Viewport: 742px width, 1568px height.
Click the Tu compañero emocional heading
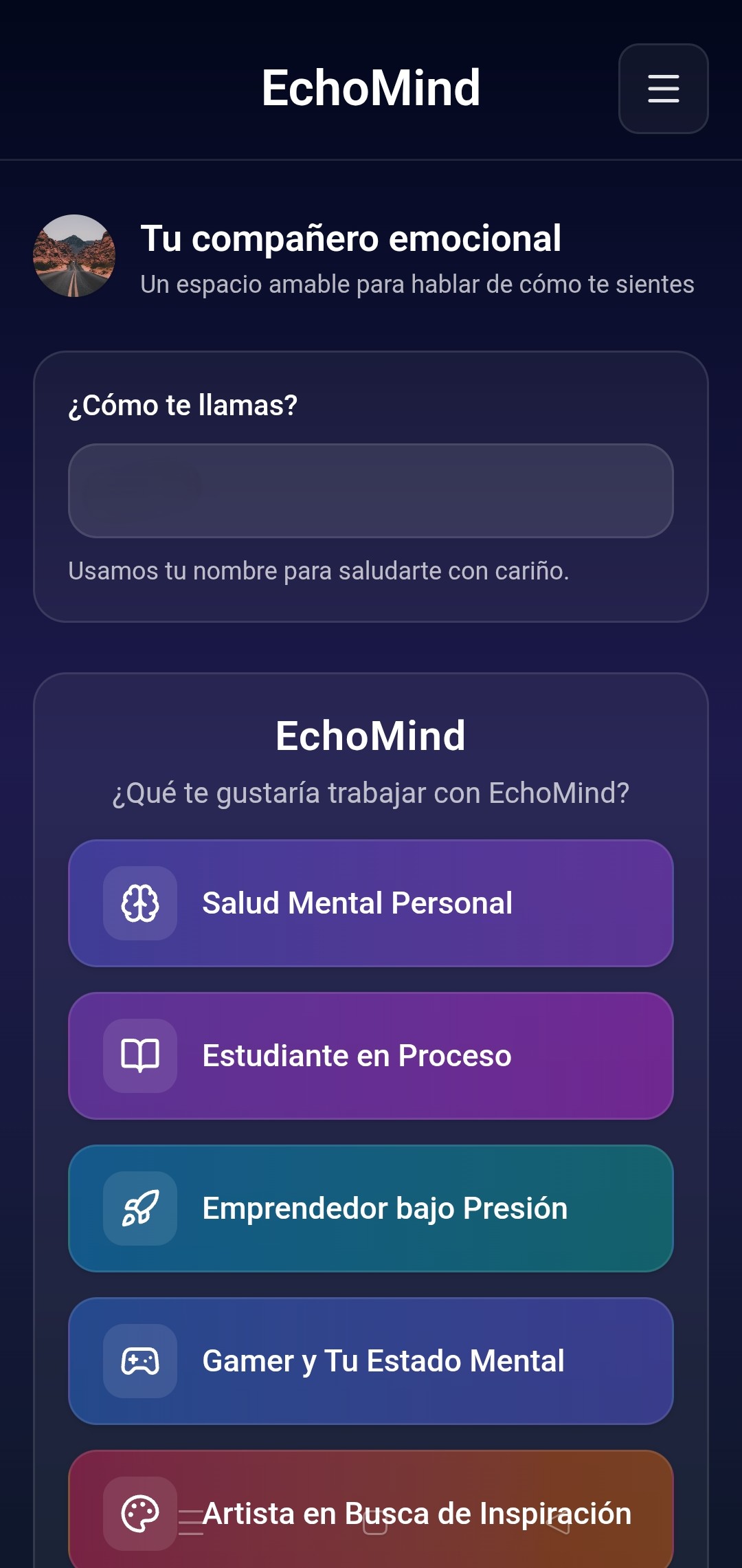point(351,239)
